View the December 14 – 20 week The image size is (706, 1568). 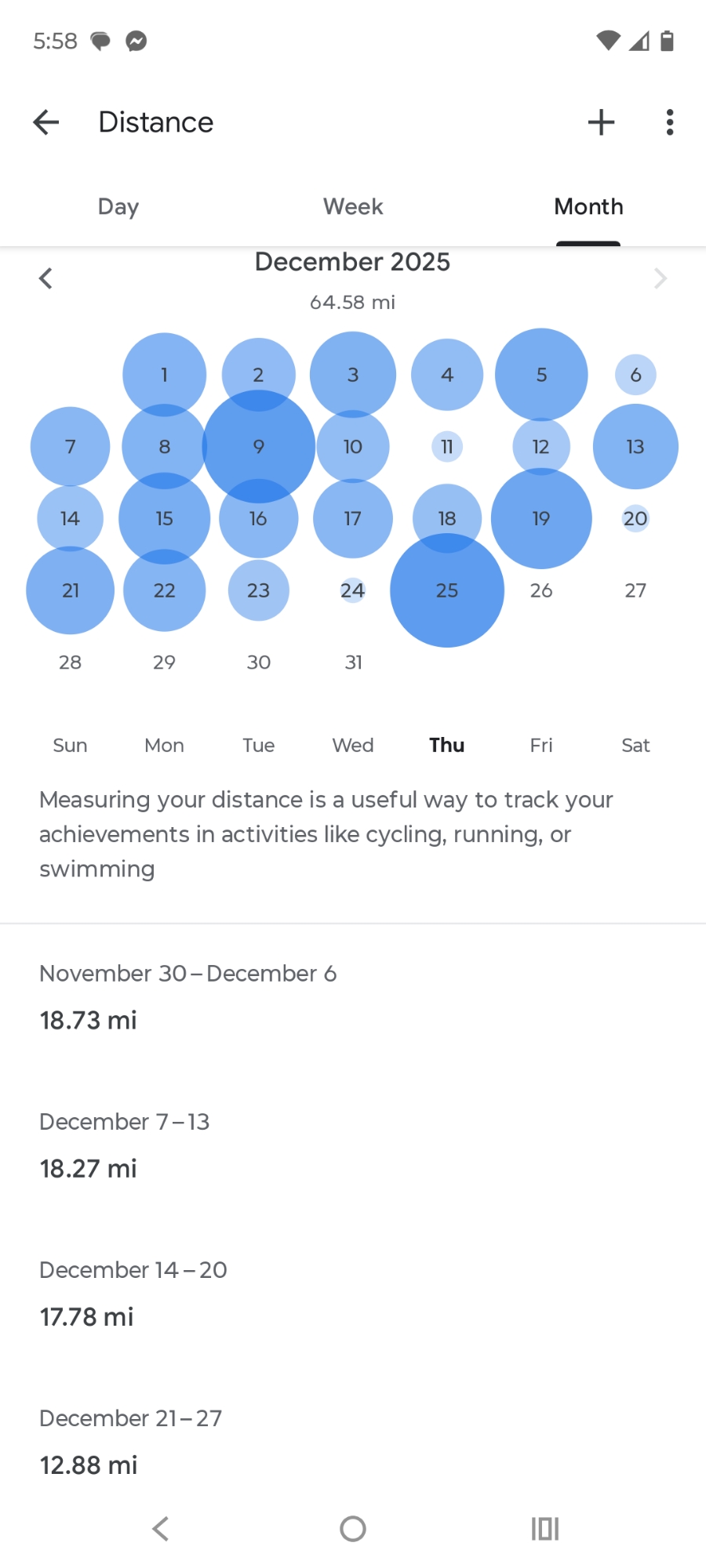(x=133, y=1294)
